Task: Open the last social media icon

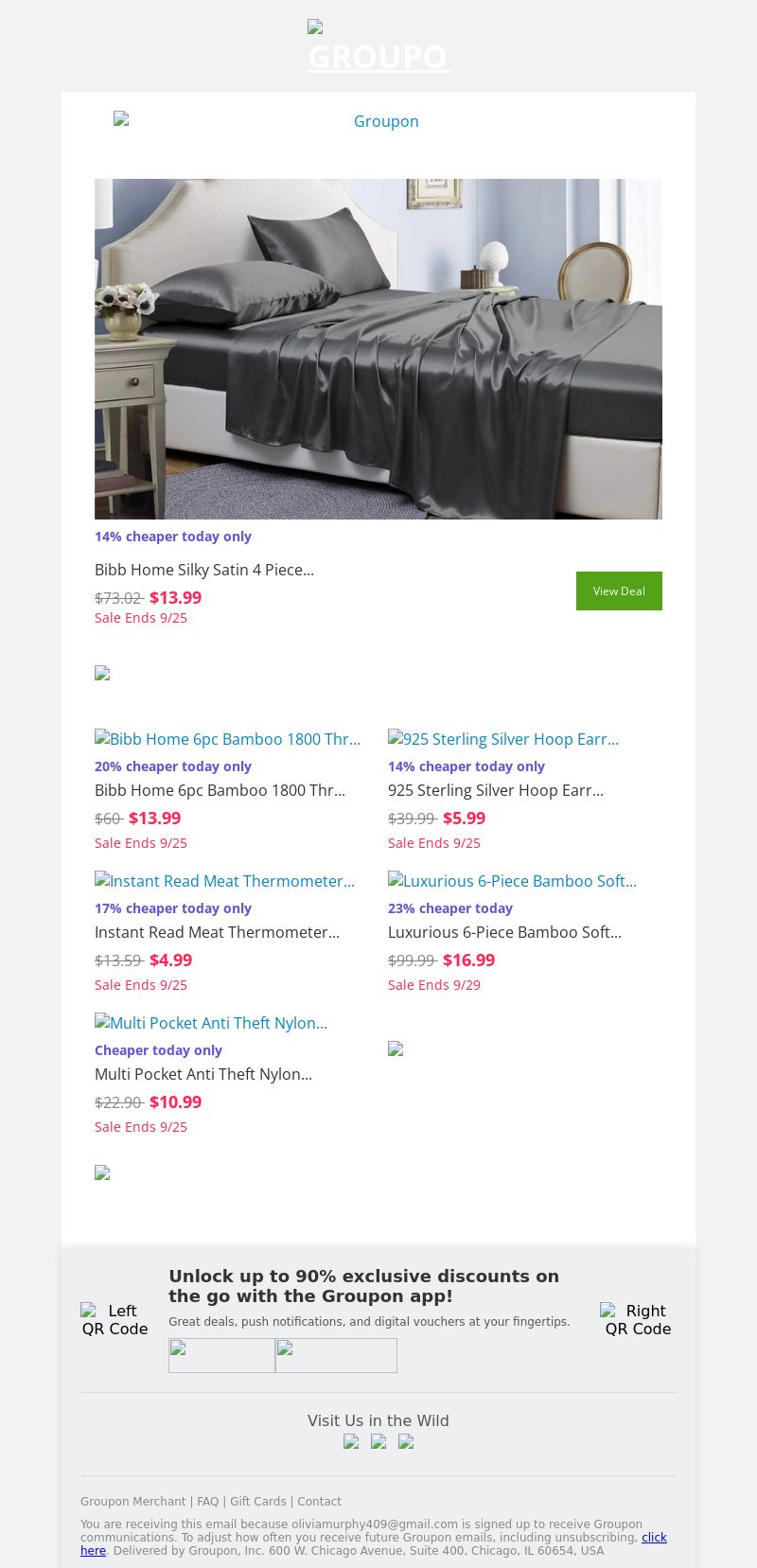Action: click(x=406, y=1442)
